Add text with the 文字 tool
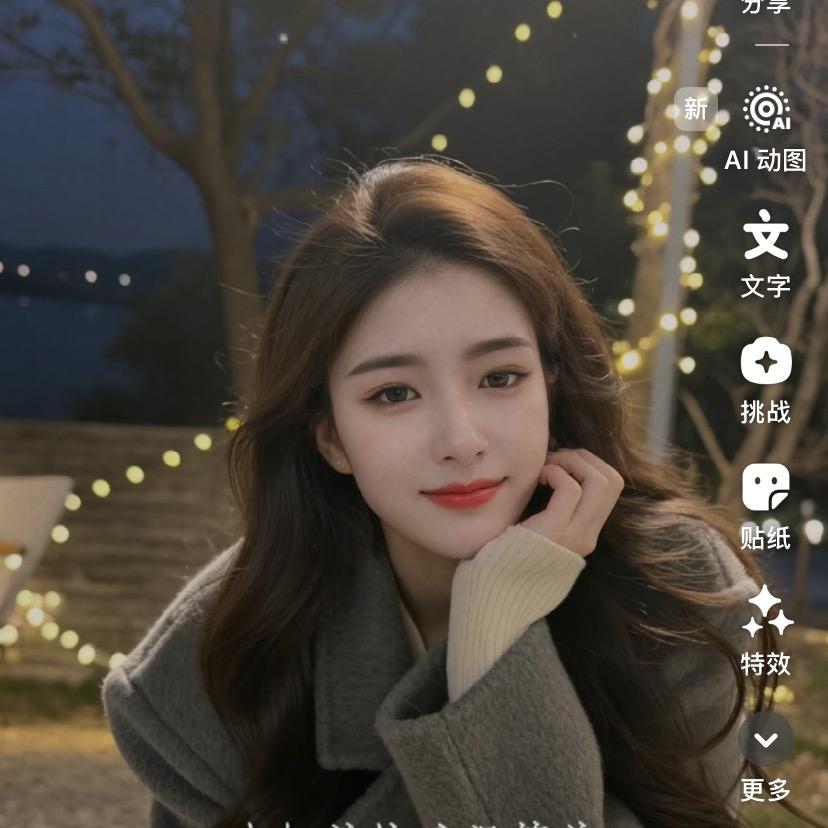The height and width of the screenshot is (828, 828). [766, 235]
